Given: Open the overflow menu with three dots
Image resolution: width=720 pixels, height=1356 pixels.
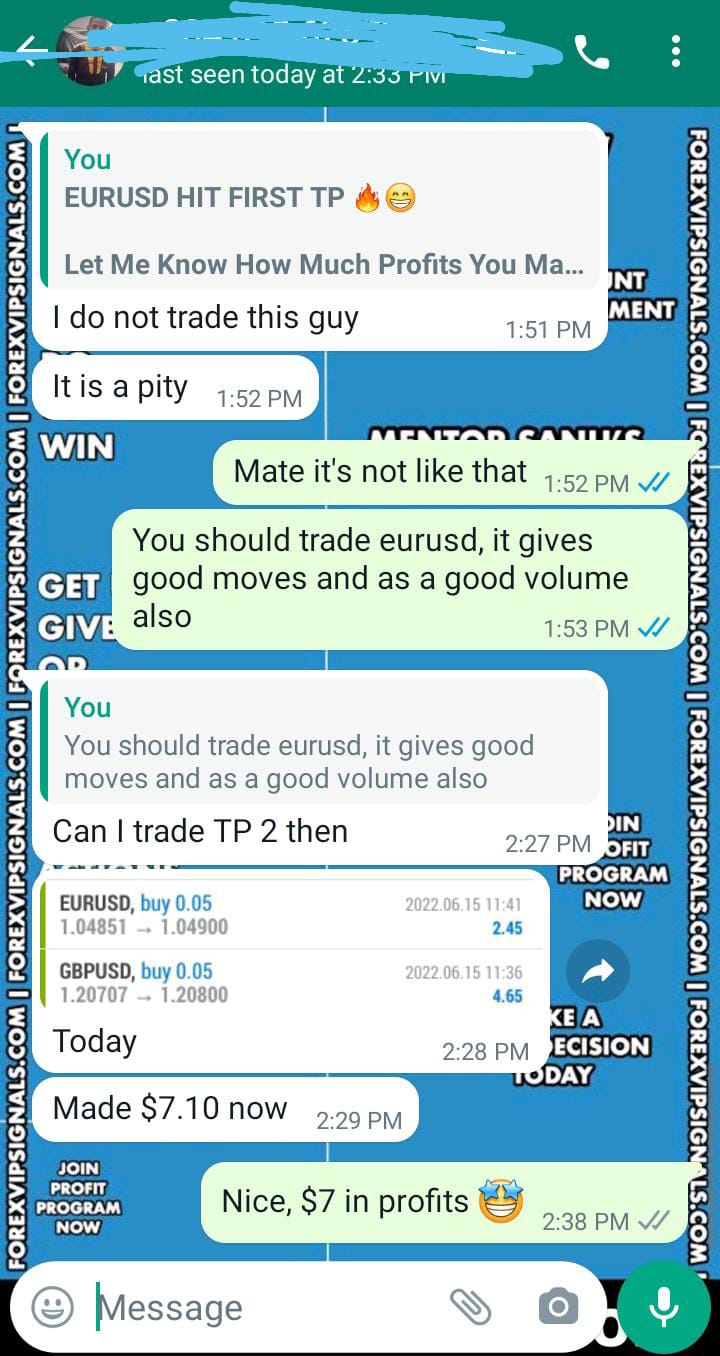Looking at the screenshot, I should (676, 51).
